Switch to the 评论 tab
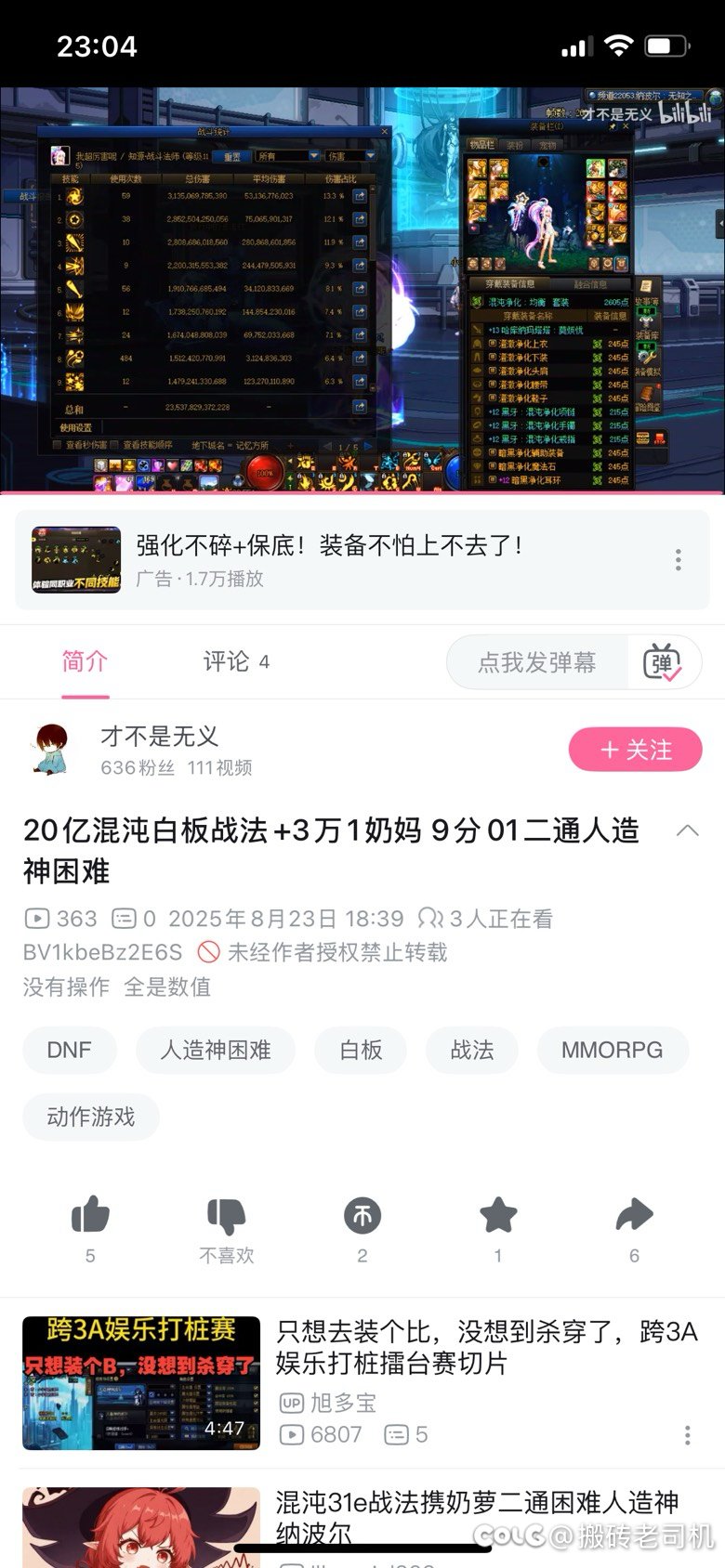The width and height of the screenshot is (725, 1568). (236, 661)
